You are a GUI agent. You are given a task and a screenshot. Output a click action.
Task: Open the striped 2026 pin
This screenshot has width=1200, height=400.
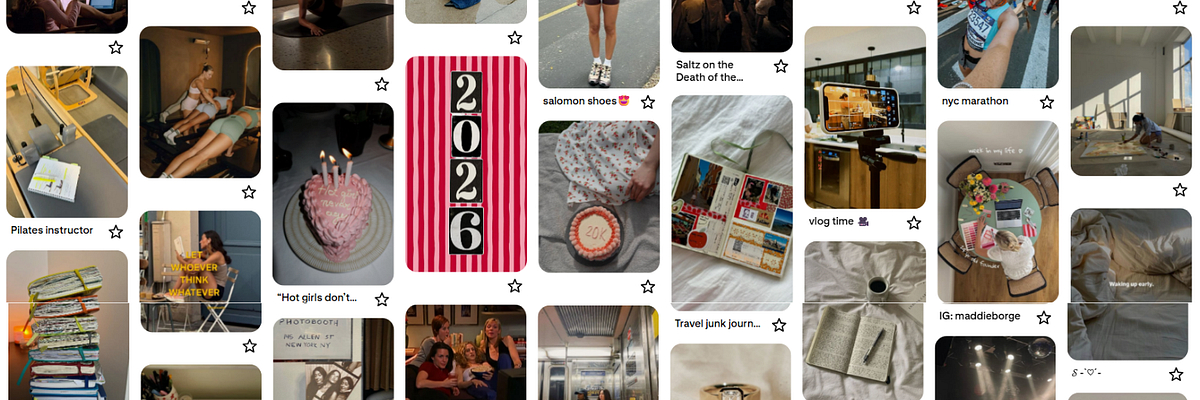click(x=466, y=164)
